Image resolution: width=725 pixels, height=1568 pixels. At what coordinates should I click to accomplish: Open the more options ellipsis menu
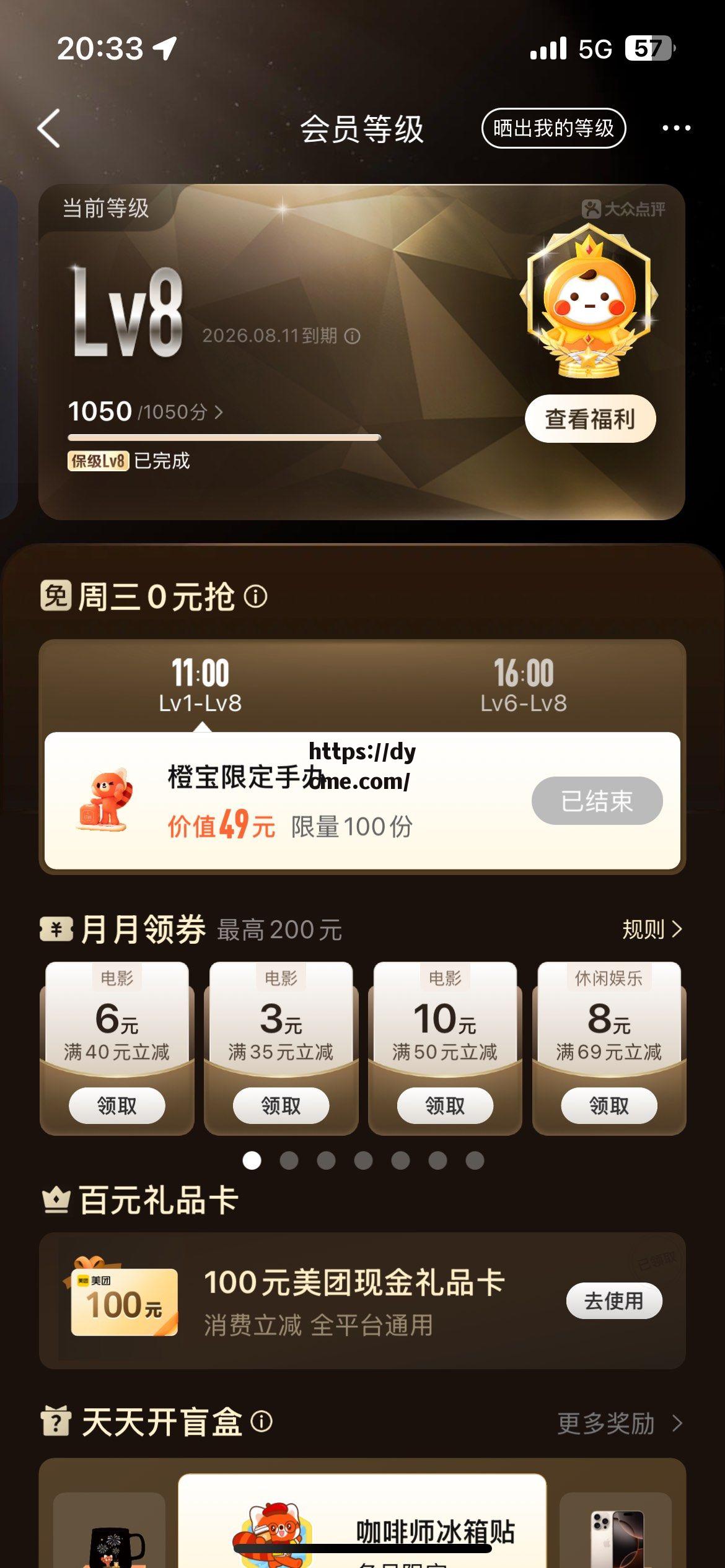676,127
